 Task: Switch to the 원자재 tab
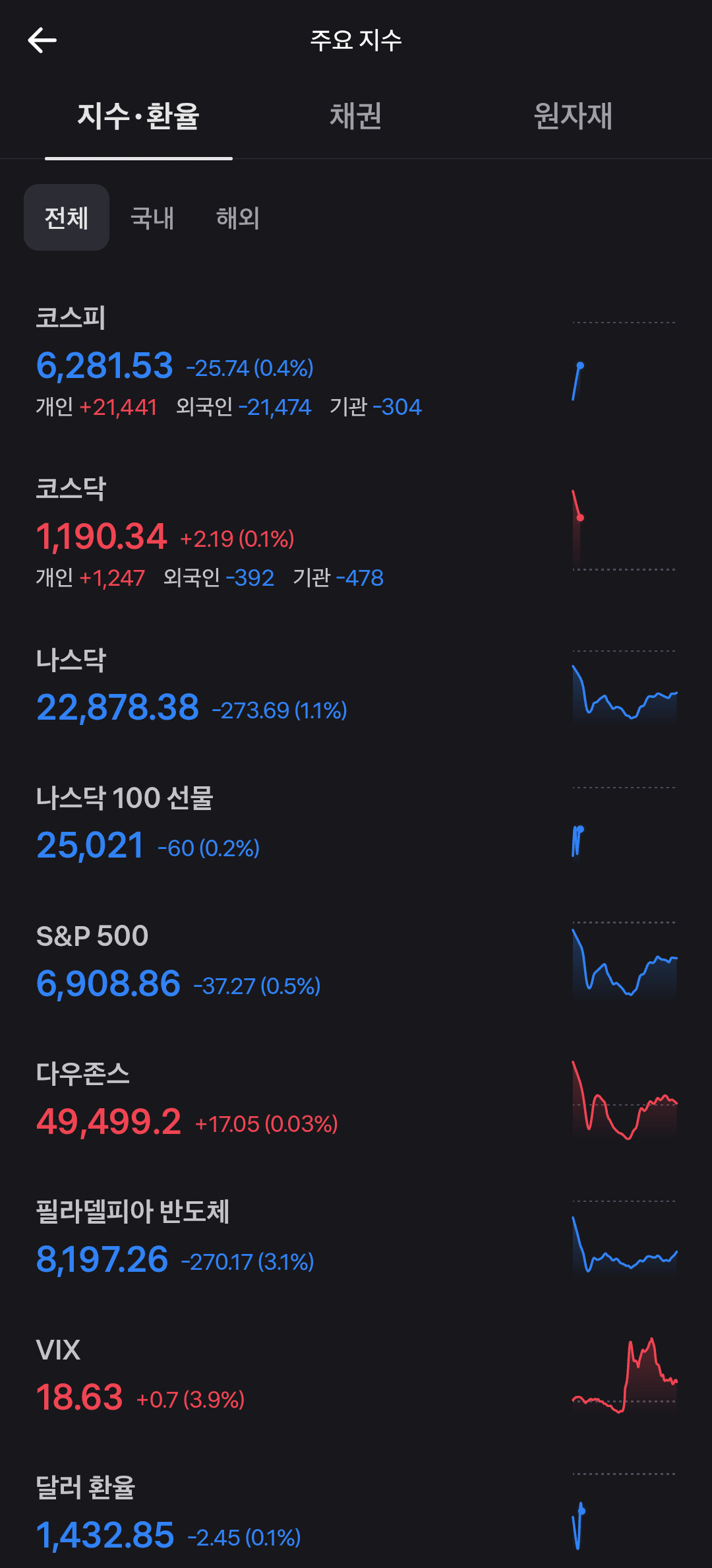573,116
